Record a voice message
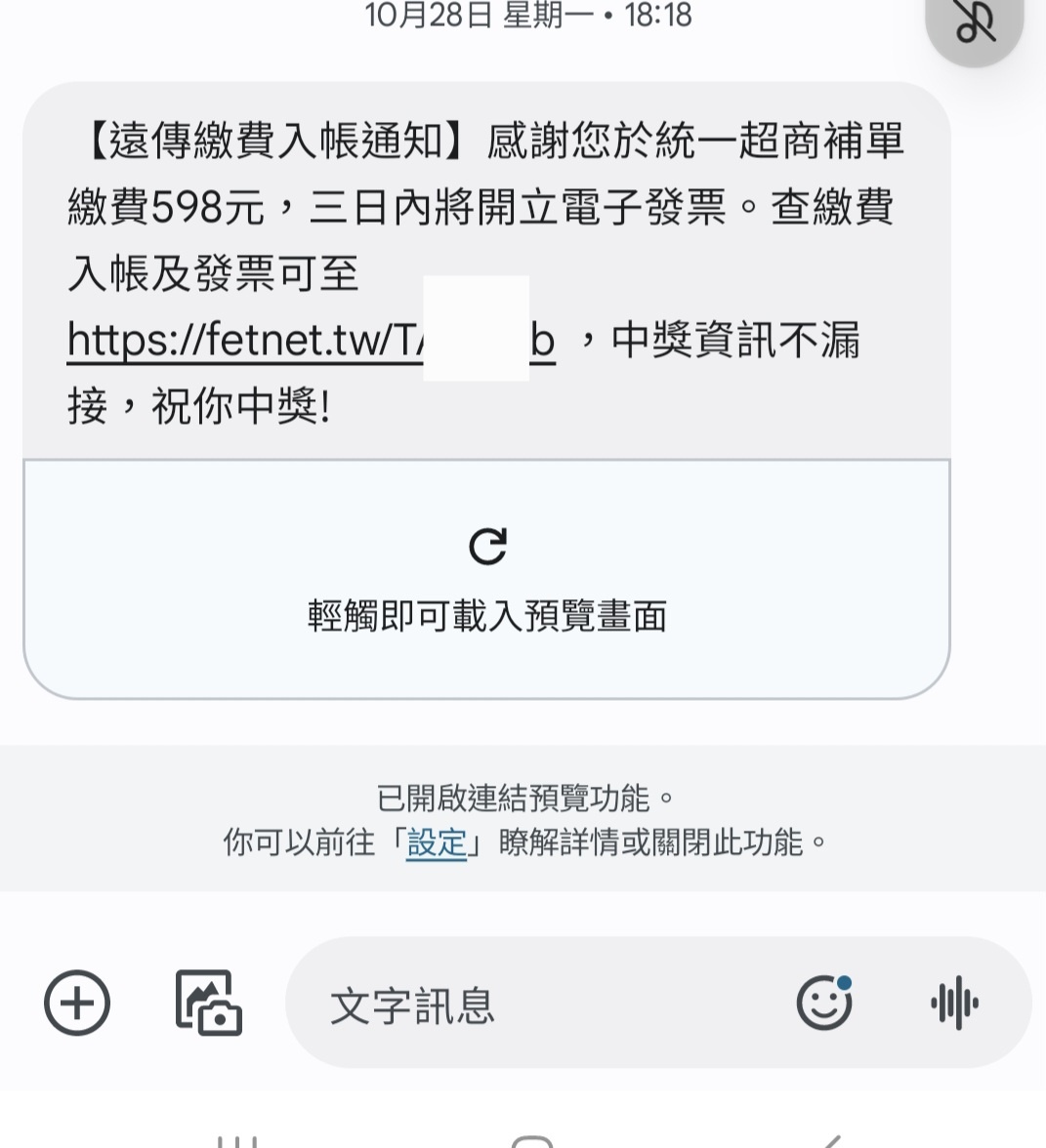This screenshot has height=1148, width=1046. [954, 1003]
